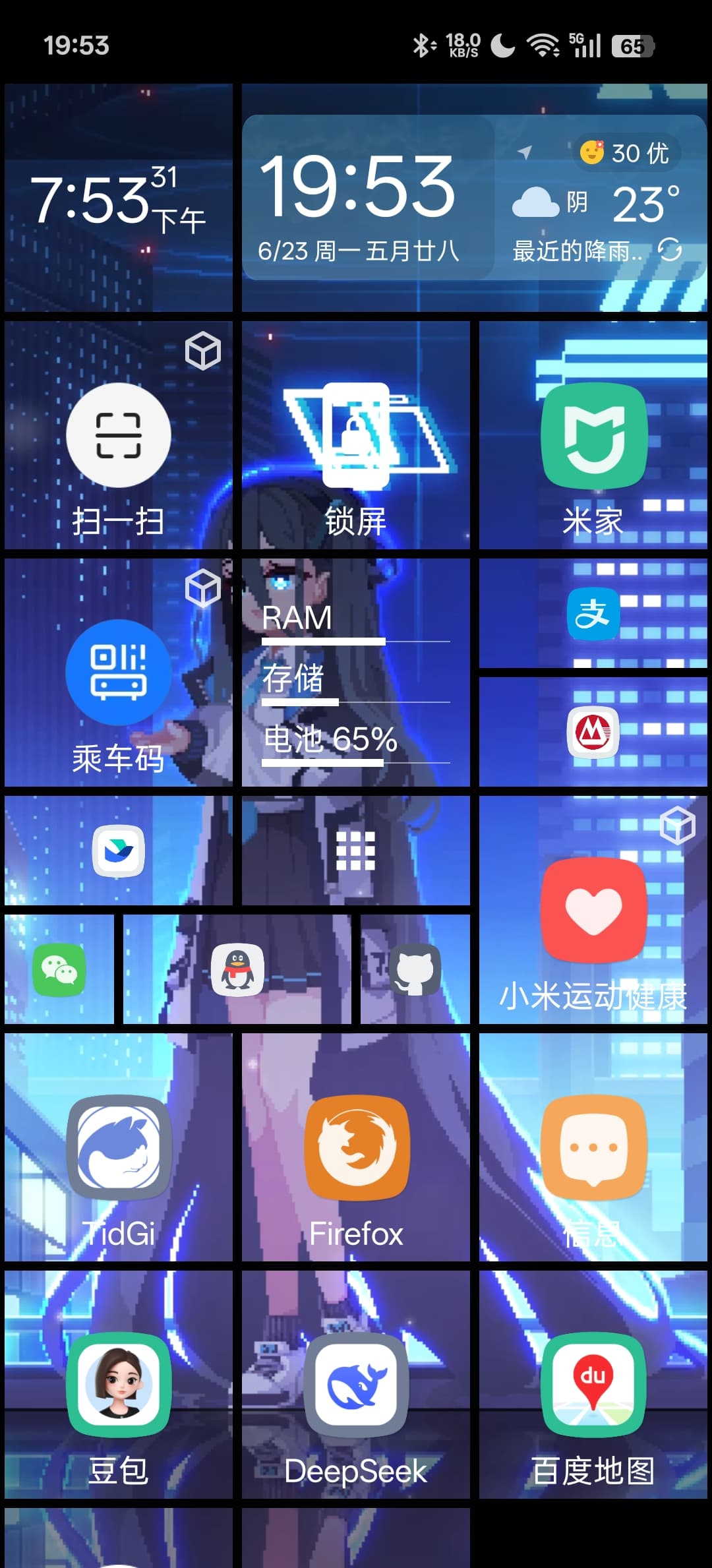712x1568 pixels.
Task: Launch the TidGi app
Action: [x=119, y=1147]
